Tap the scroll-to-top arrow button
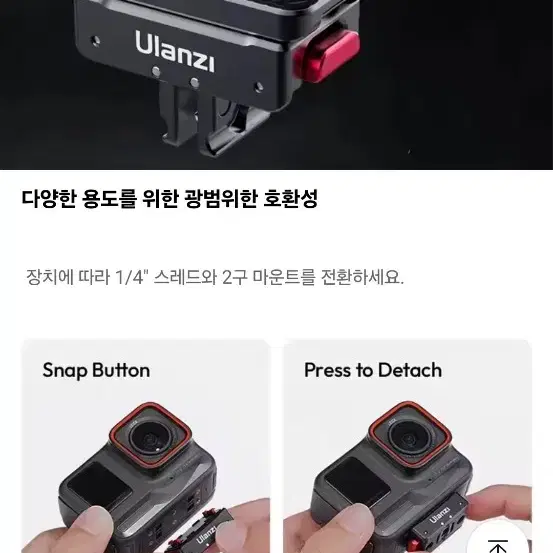553x553 pixels. point(498,540)
